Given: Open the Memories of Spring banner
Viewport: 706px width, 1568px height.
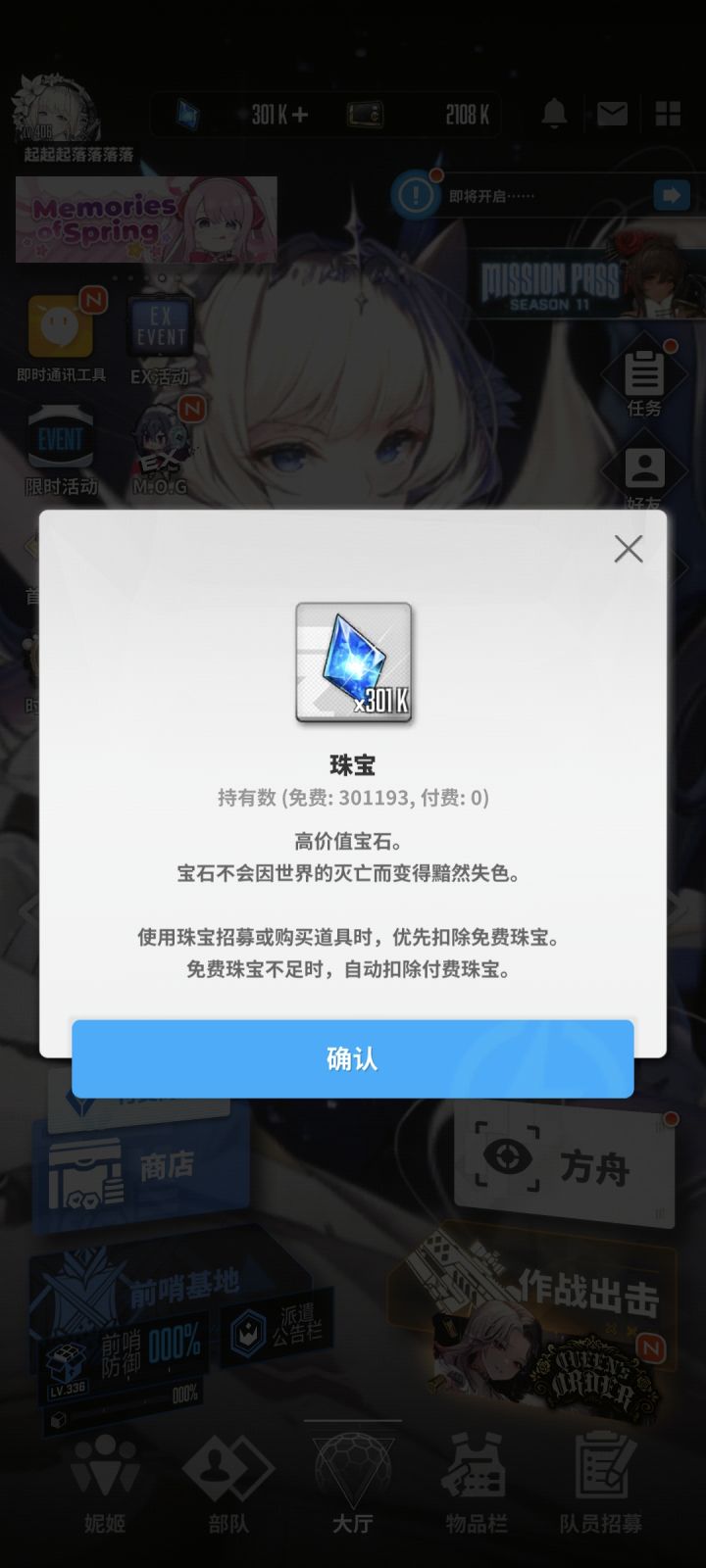Looking at the screenshot, I should 147,218.
